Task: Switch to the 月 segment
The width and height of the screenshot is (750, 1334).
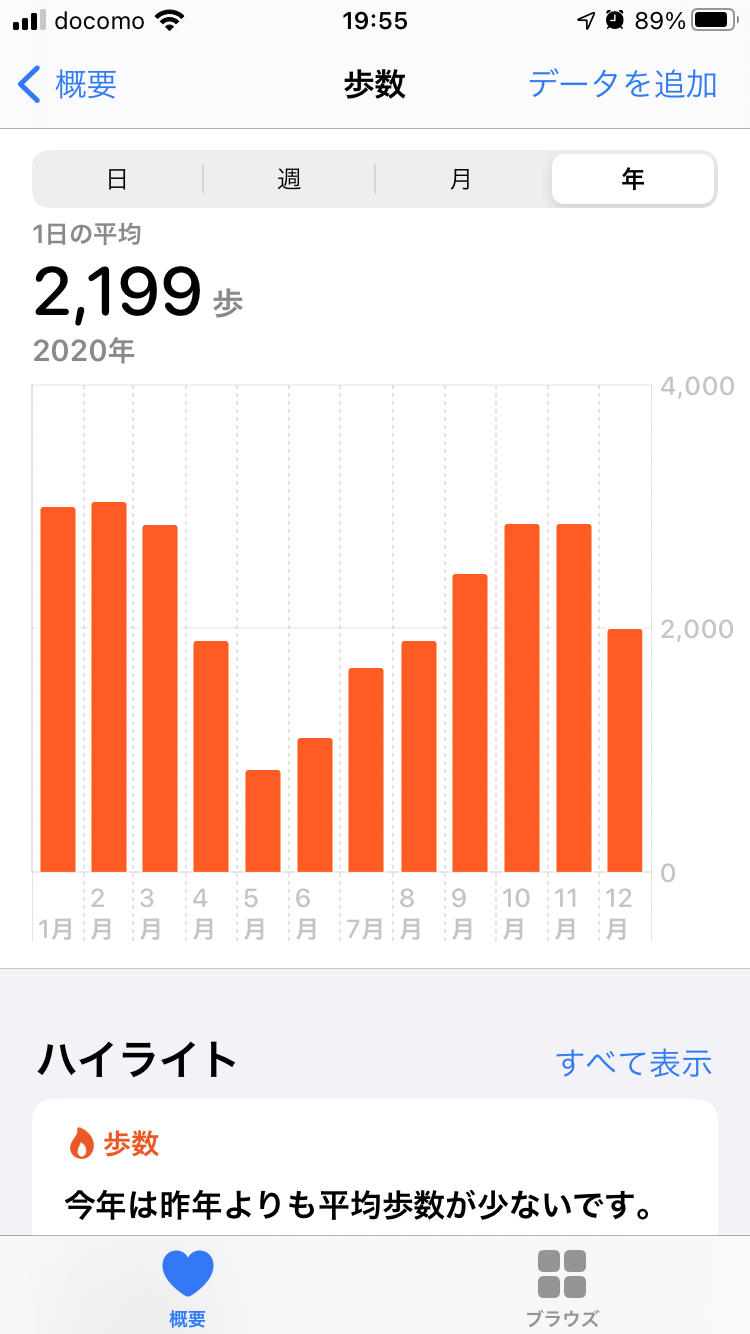Action: 461,179
